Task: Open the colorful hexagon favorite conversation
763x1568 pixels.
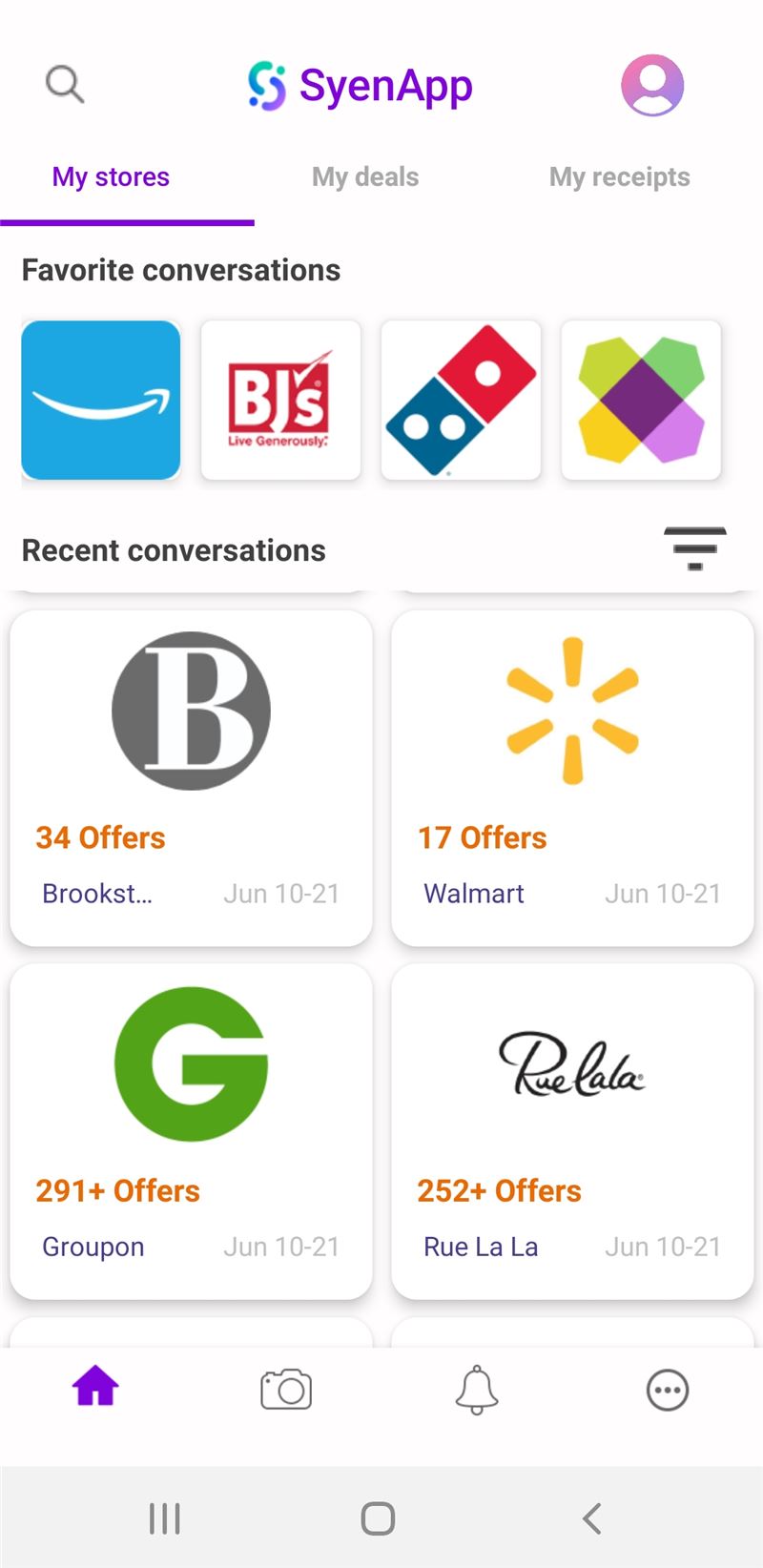Action: (x=641, y=400)
